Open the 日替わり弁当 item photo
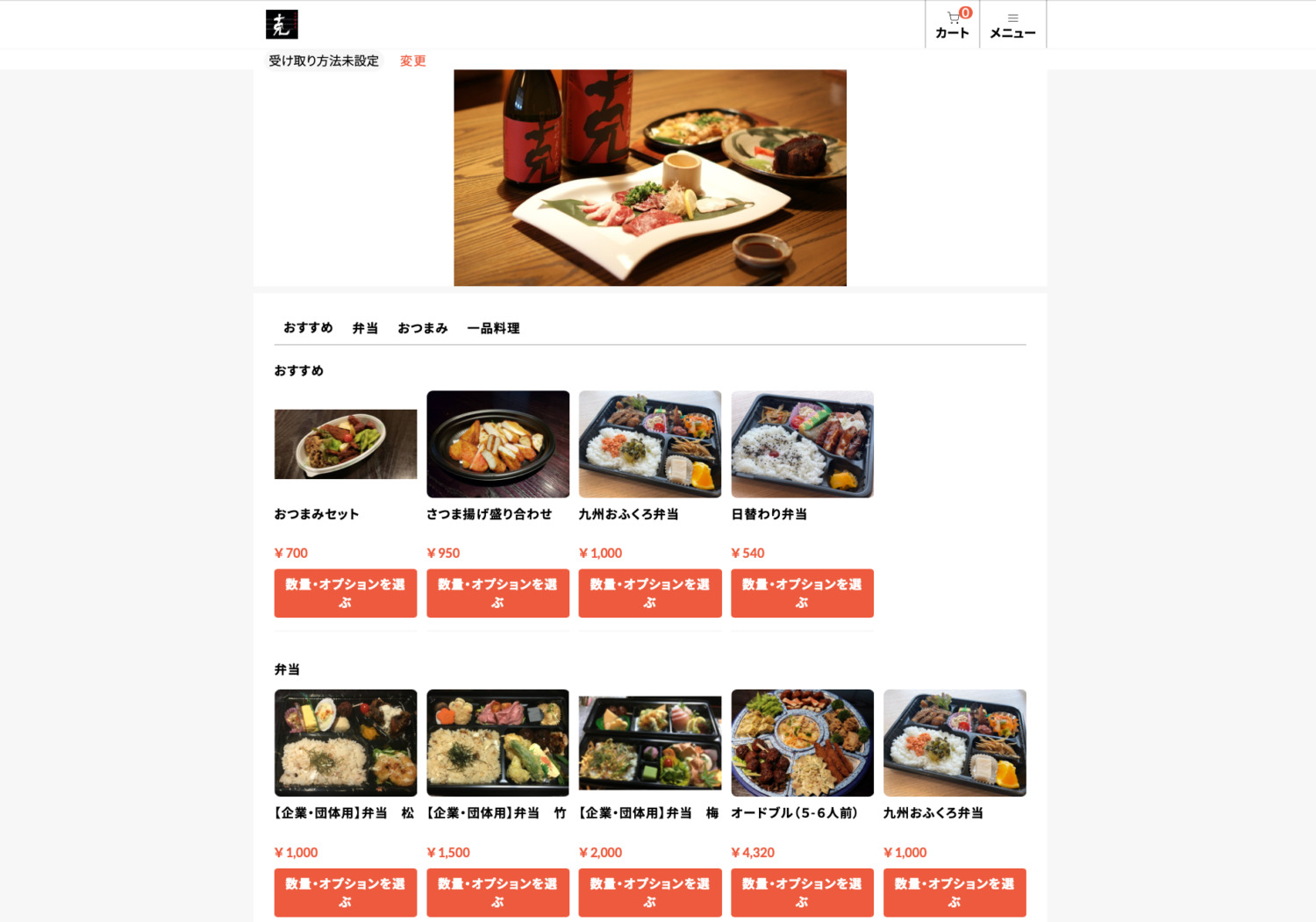 pos(802,444)
